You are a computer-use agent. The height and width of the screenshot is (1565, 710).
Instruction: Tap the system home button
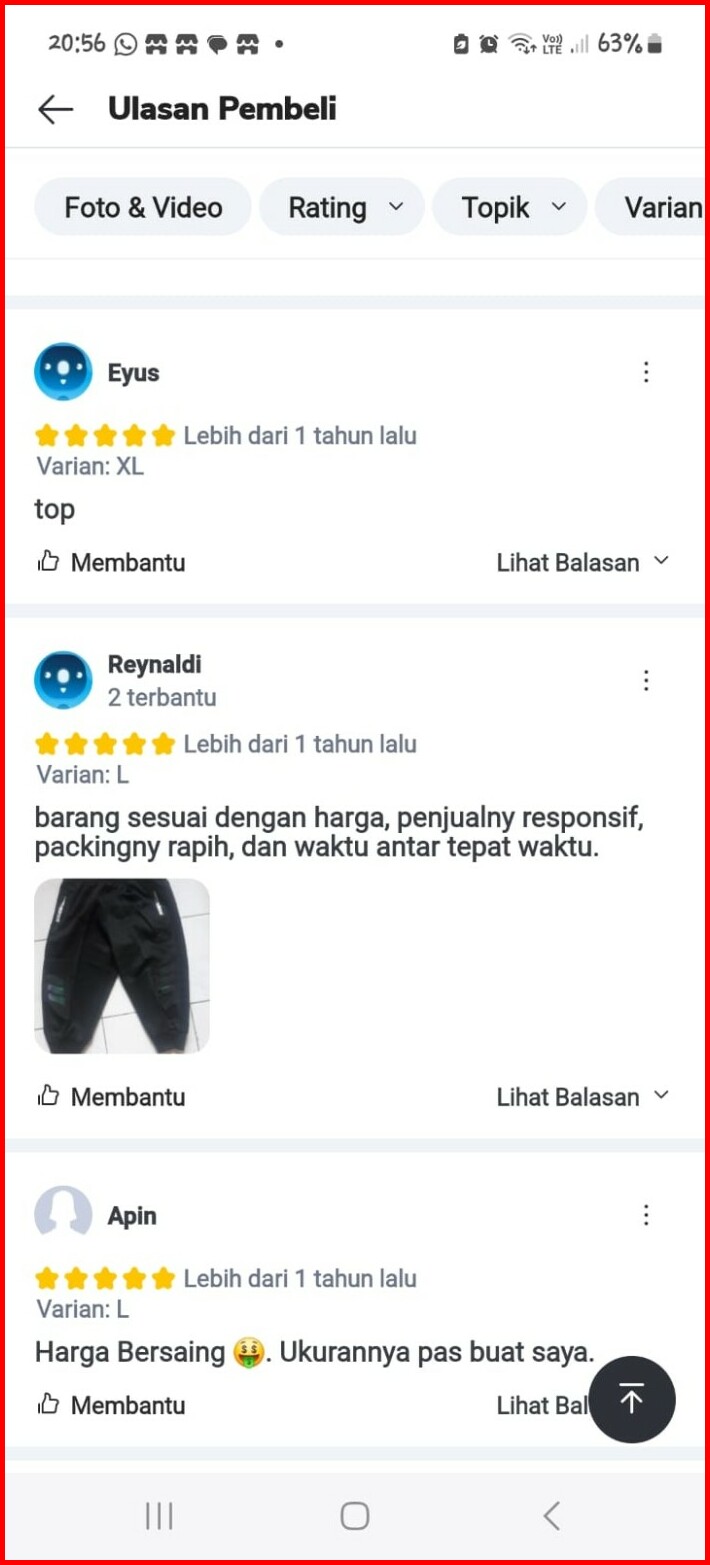pos(354,1516)
